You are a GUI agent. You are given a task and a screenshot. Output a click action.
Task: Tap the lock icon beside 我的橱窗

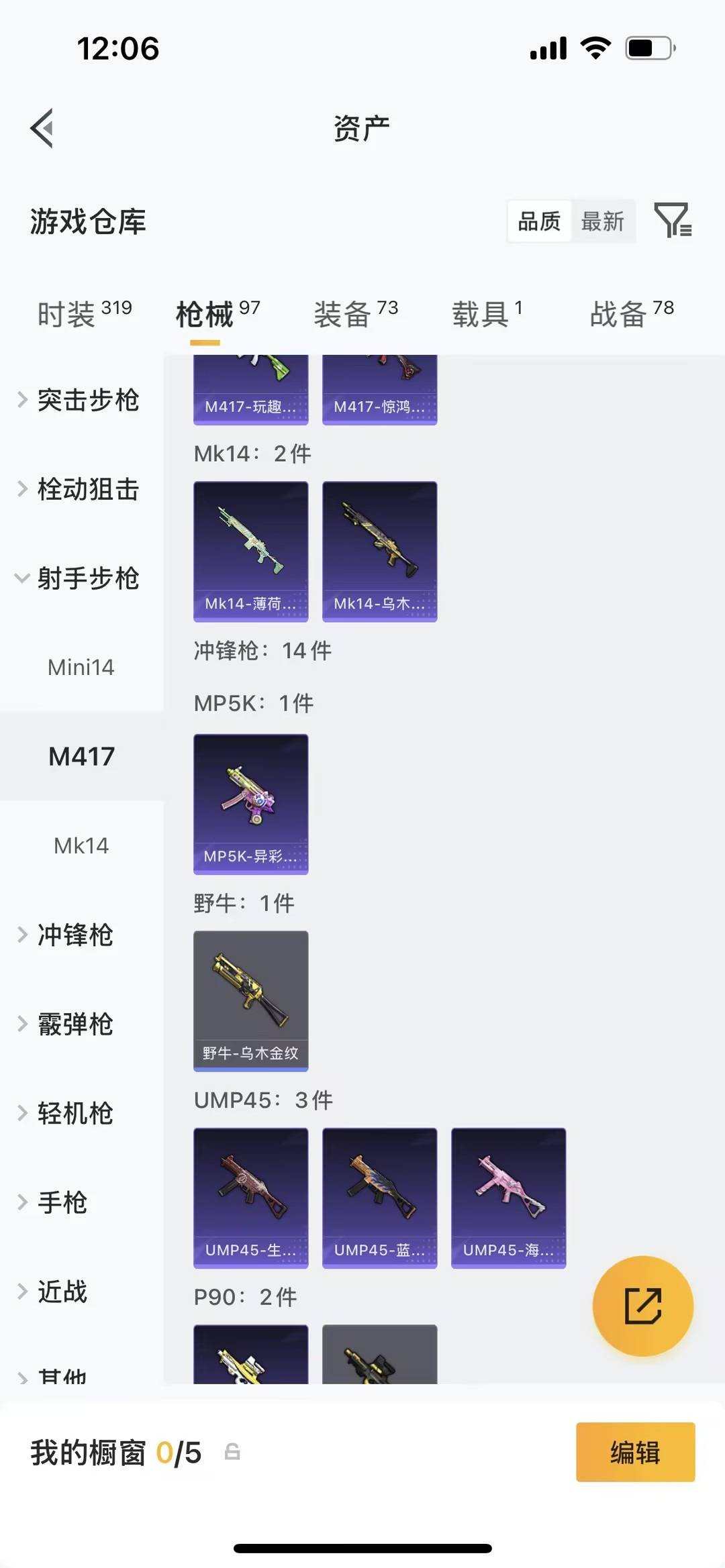click(232, 1451)
